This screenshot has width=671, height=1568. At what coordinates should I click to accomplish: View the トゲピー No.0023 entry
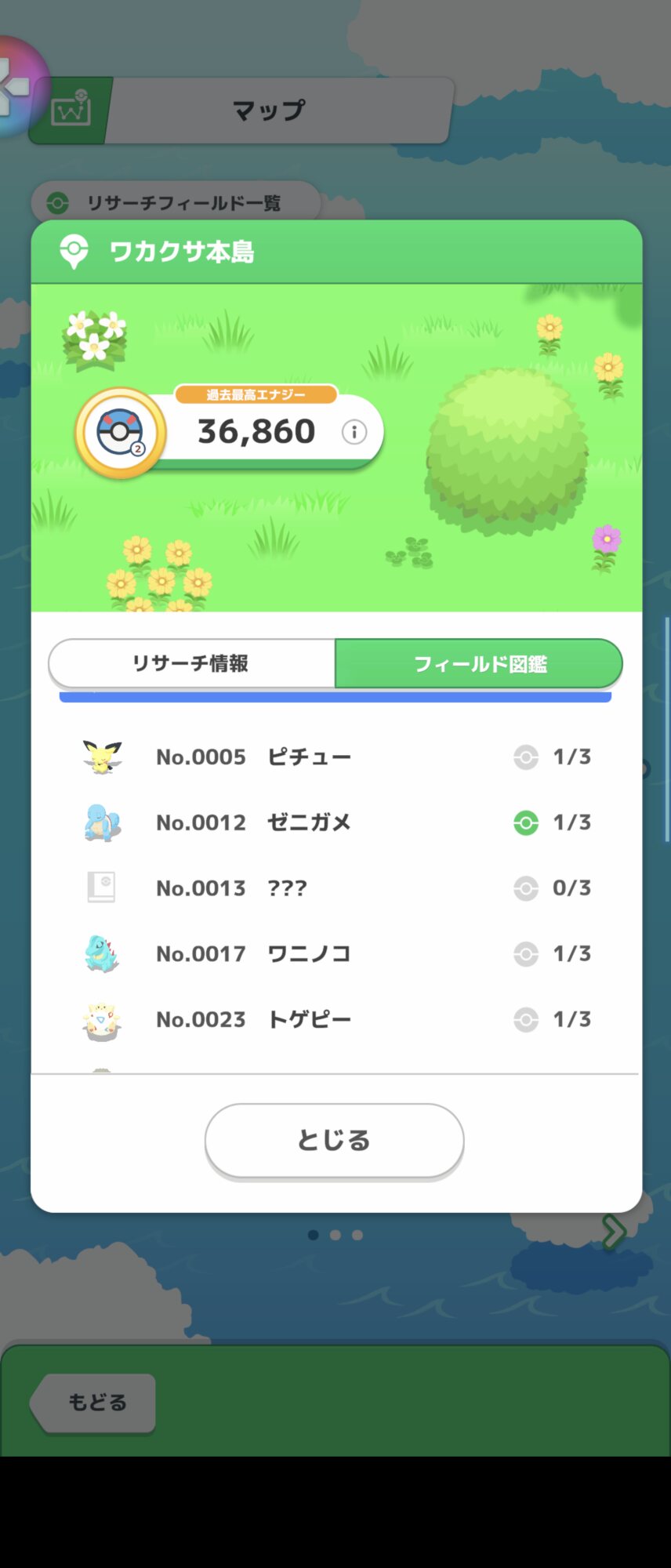point(335,1019)
